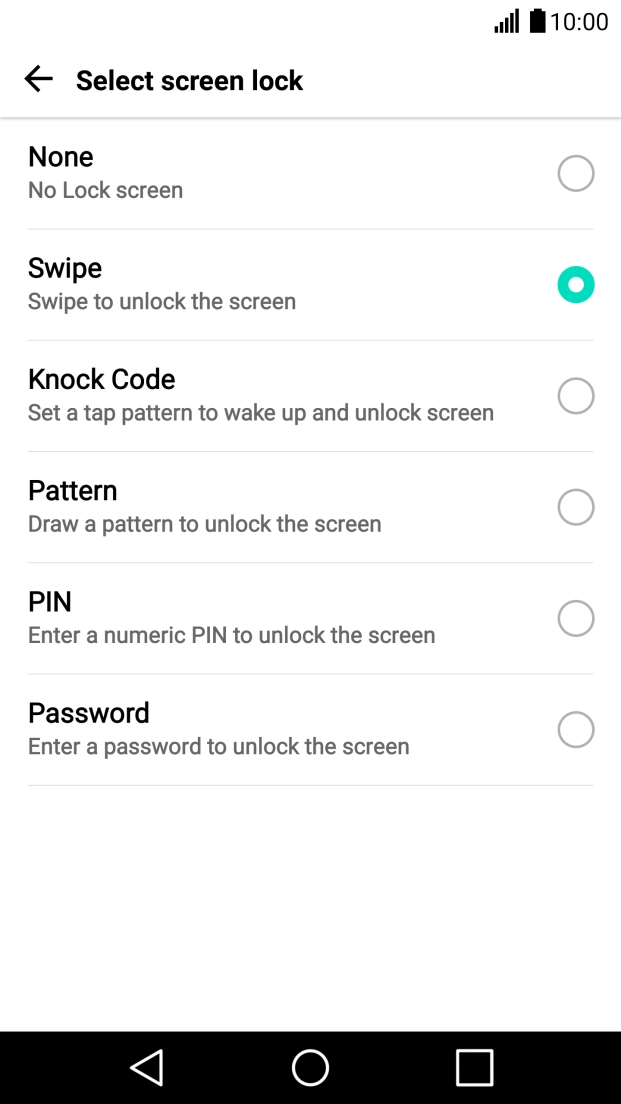This screenshot has width=621, height=1104.
Task: Select PIN screen lock option
Action: tap(310, 618)
